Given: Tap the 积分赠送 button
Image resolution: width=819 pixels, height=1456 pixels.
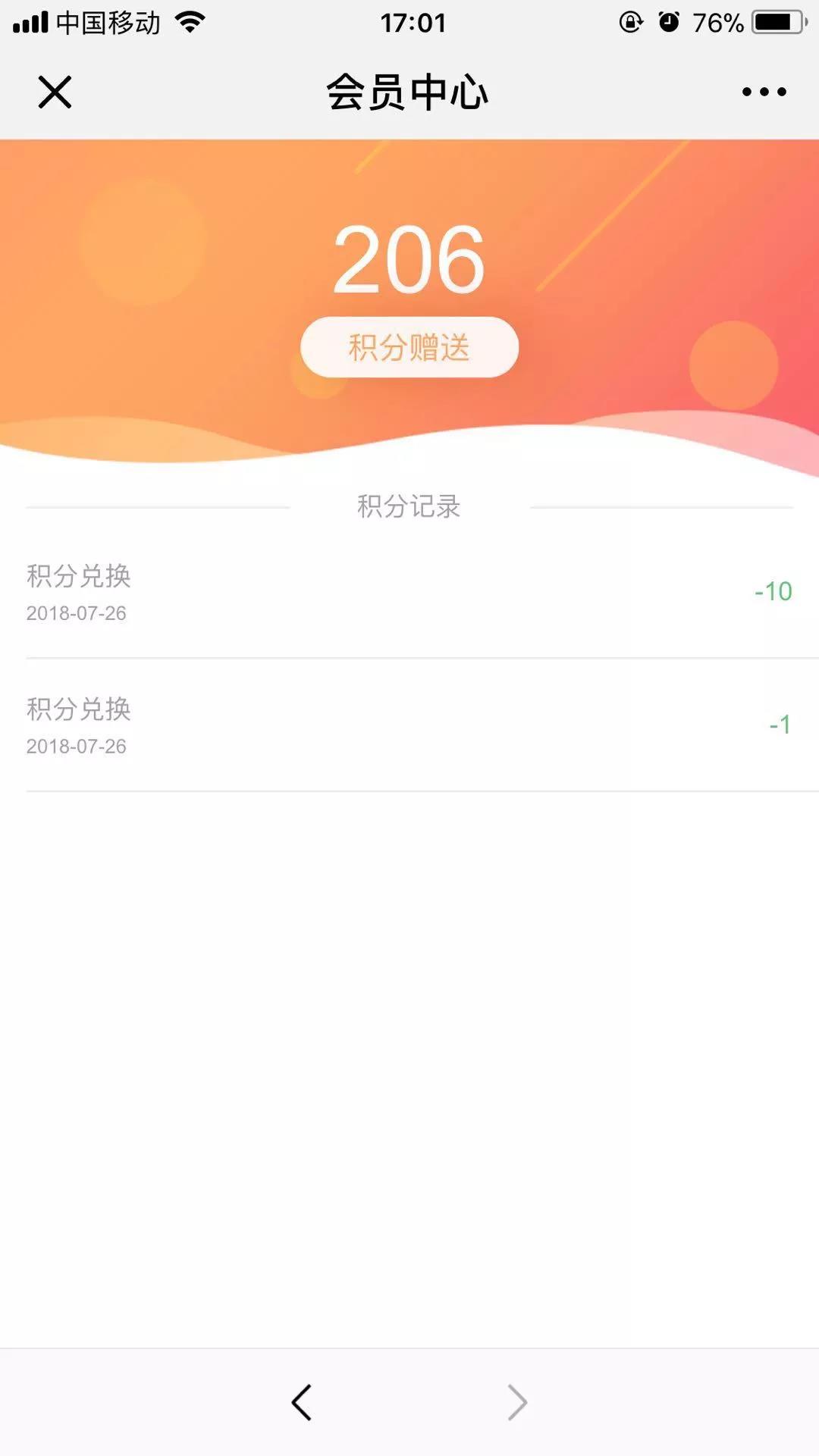Looking at the screenshot, I should (x=409, y=347).
